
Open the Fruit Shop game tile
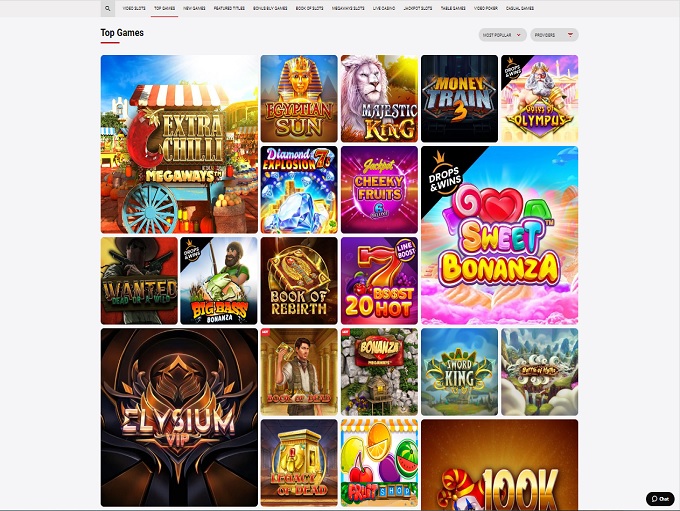(379, 463)
